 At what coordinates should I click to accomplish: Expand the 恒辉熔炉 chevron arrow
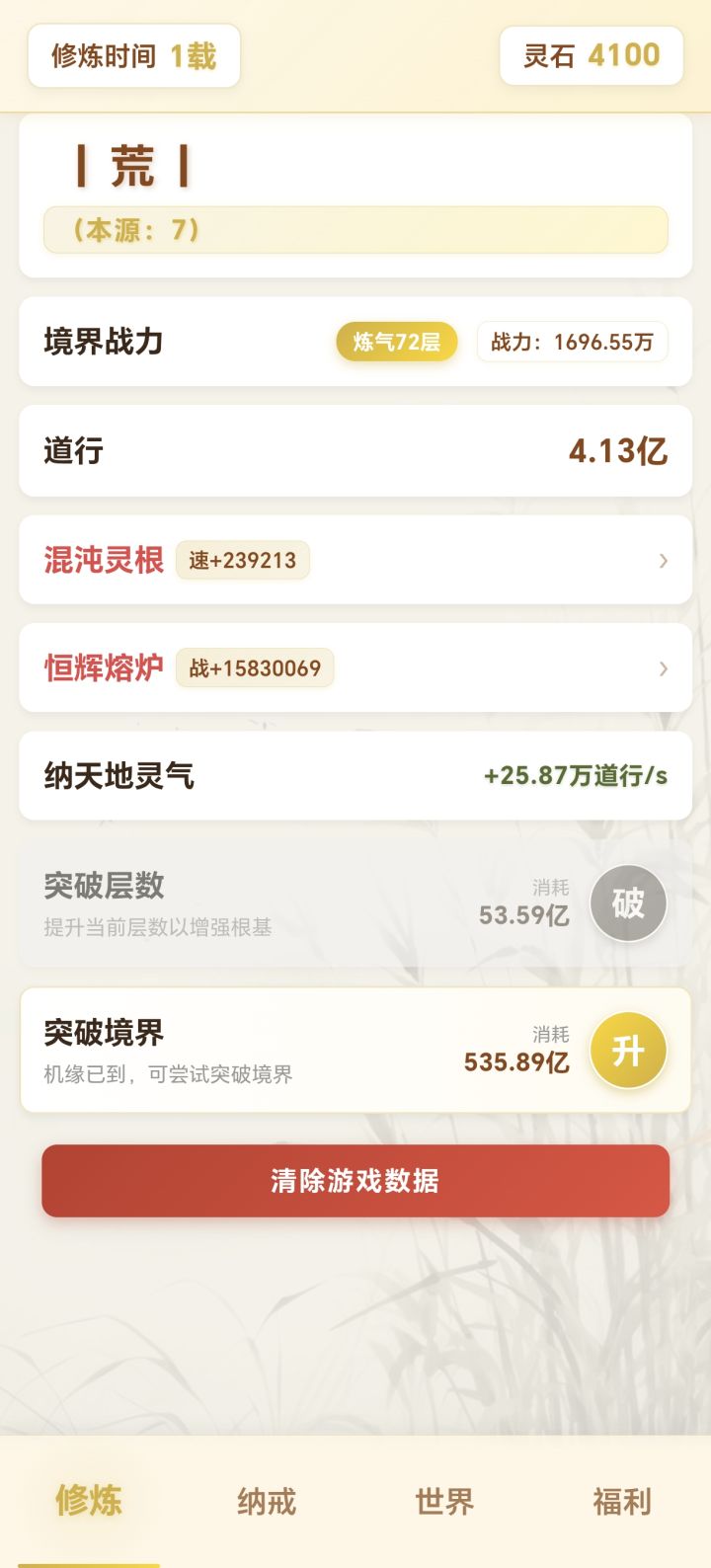click(663, 668)
